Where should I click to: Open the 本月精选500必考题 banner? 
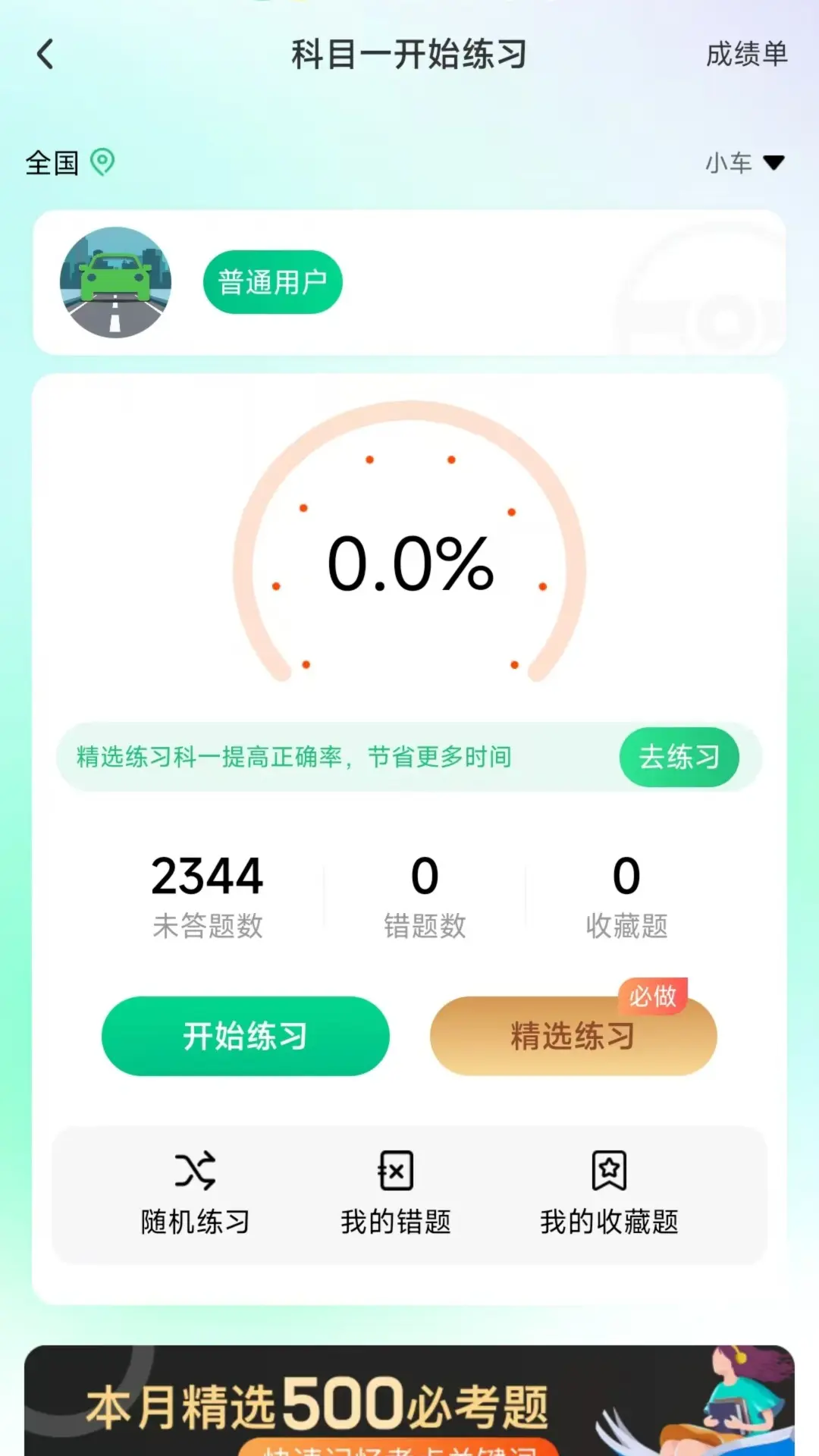pos(409,1401)
